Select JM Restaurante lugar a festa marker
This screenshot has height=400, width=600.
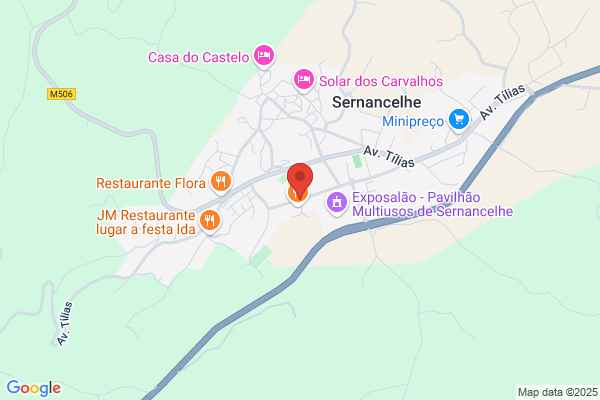[x=209, y=220]
